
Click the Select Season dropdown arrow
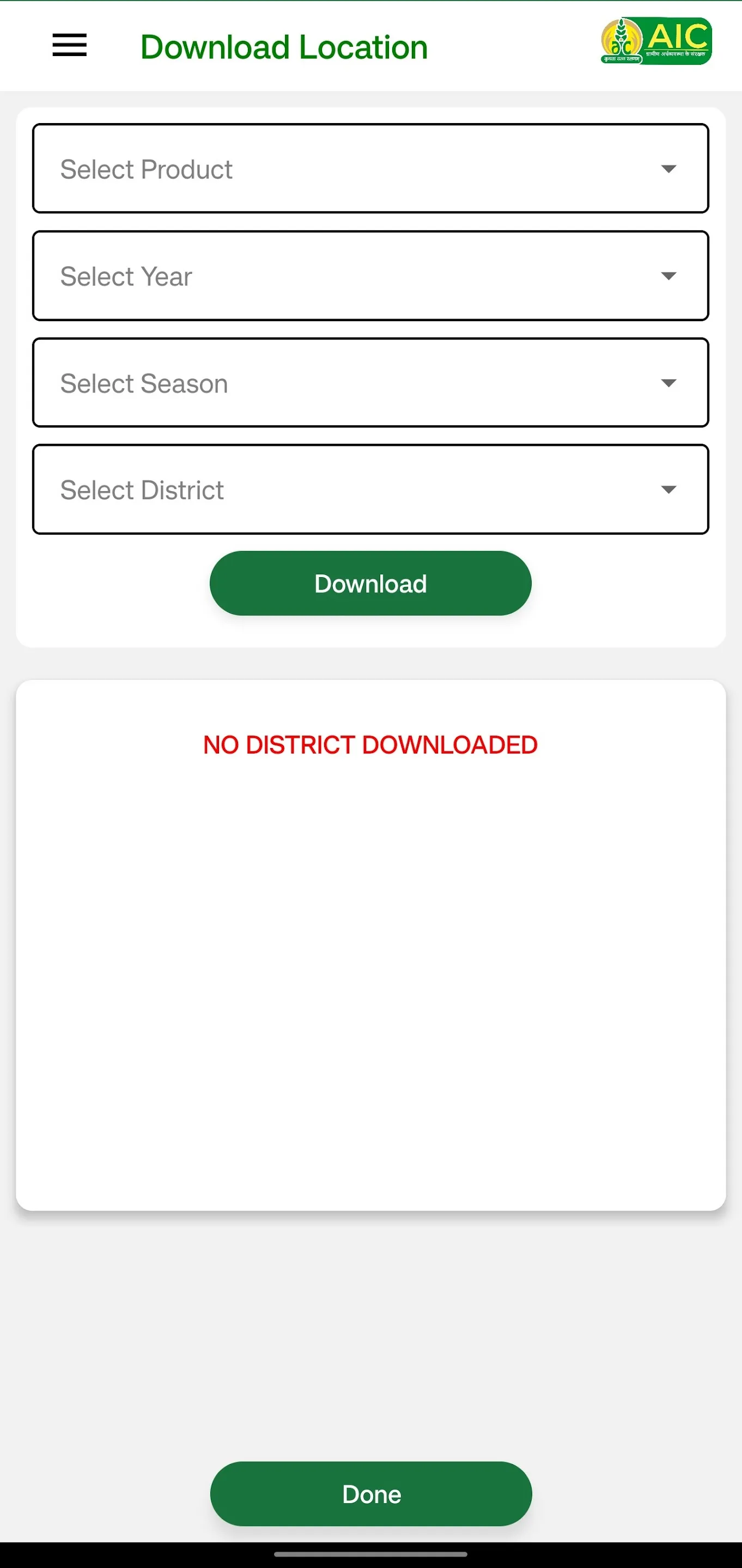tap(668, 383)
